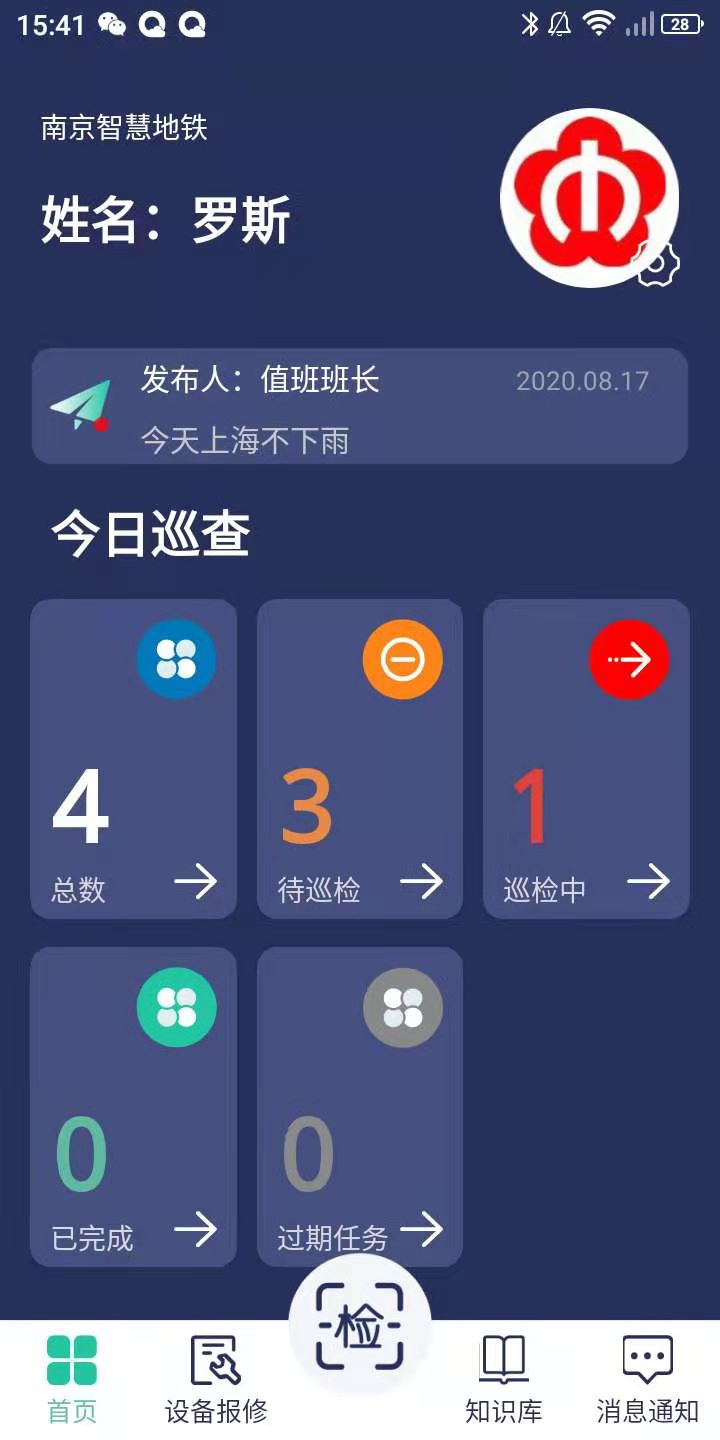The image size is (720, 1440).
Task: Open the announcement from 值班班长
Action: click(x=360, y=406)
